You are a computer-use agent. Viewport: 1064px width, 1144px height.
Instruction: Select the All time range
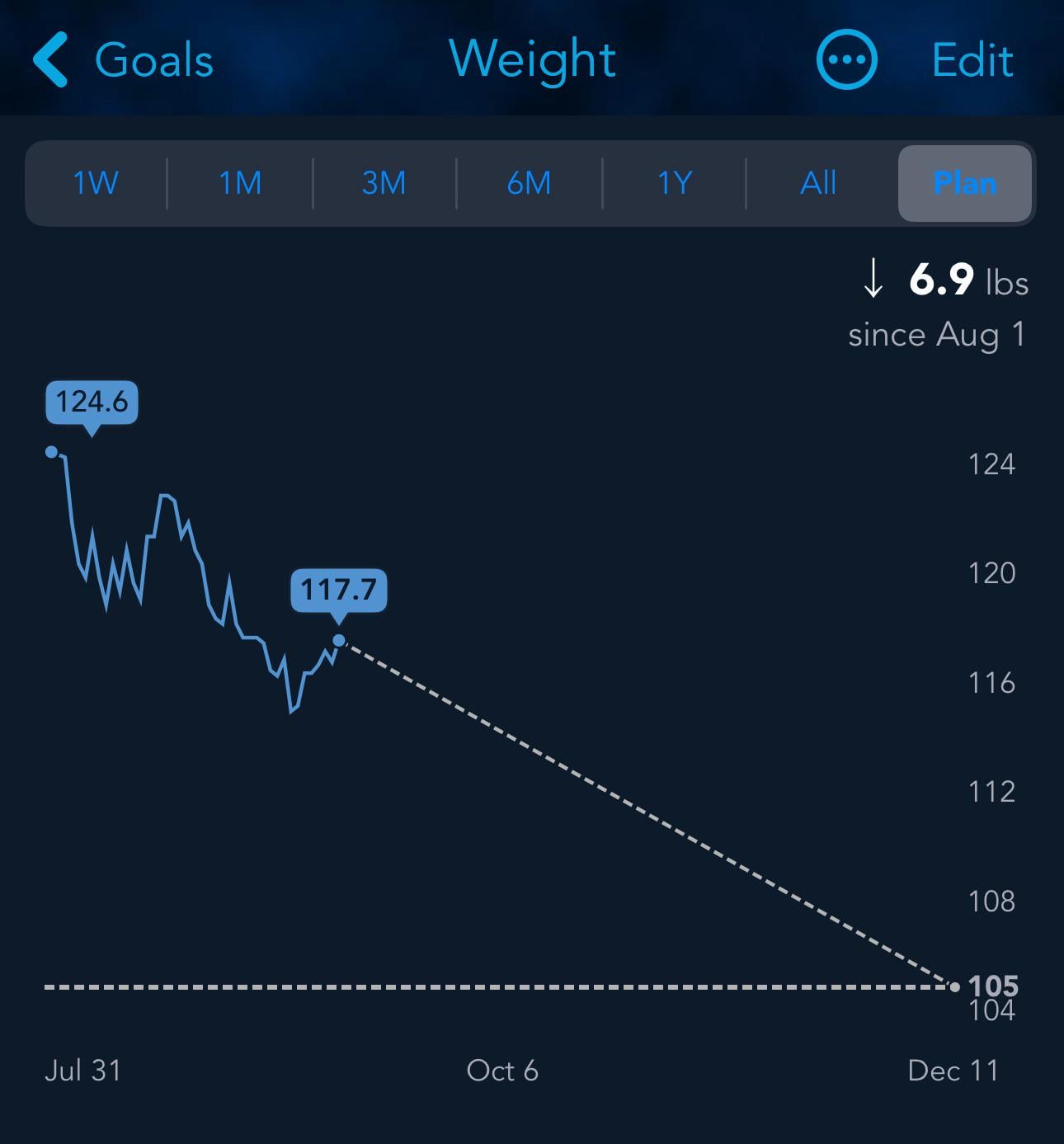(818, 183)
